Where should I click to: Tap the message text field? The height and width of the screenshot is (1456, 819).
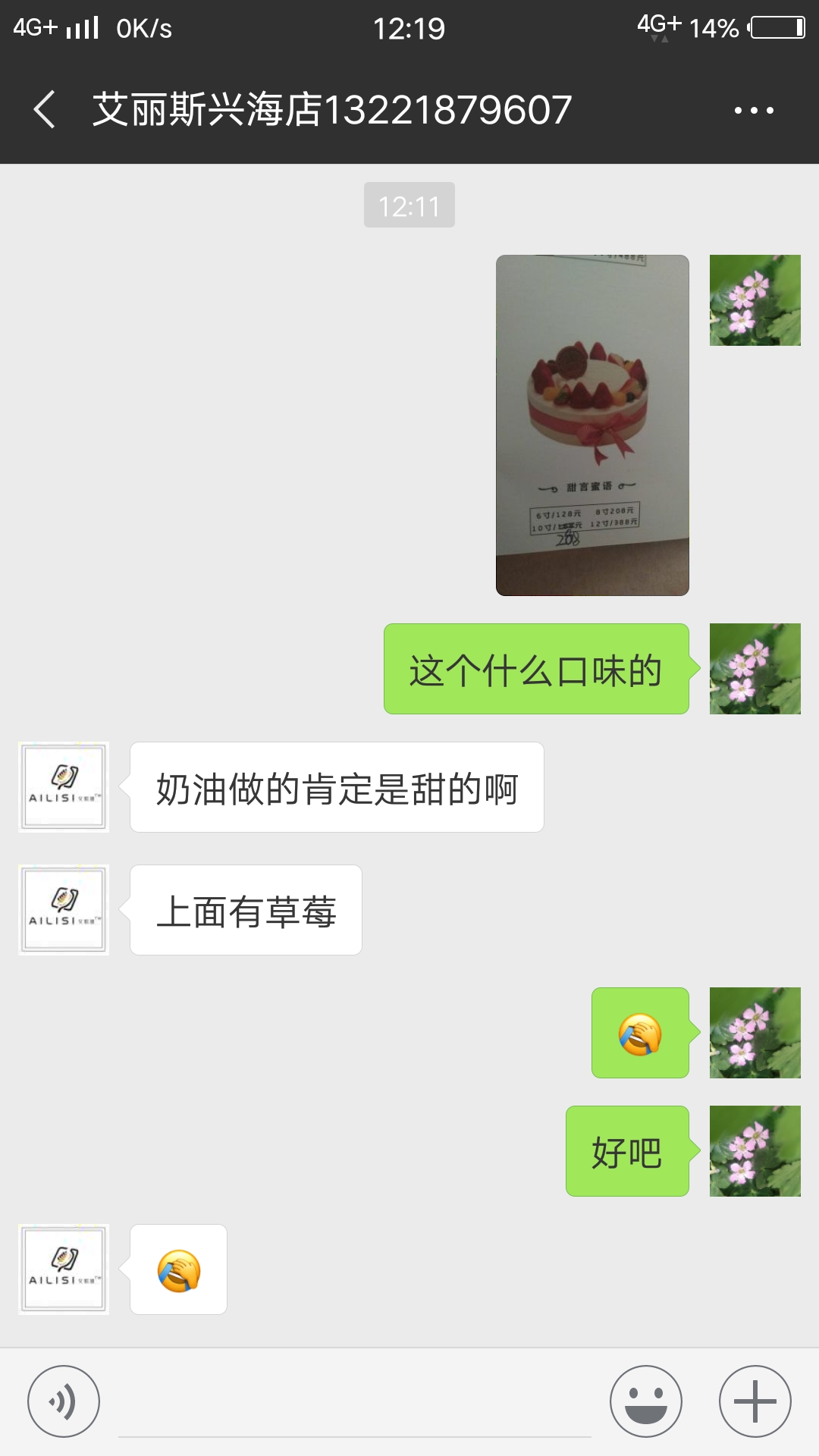pyautogui.click(x=355, y=1403)
